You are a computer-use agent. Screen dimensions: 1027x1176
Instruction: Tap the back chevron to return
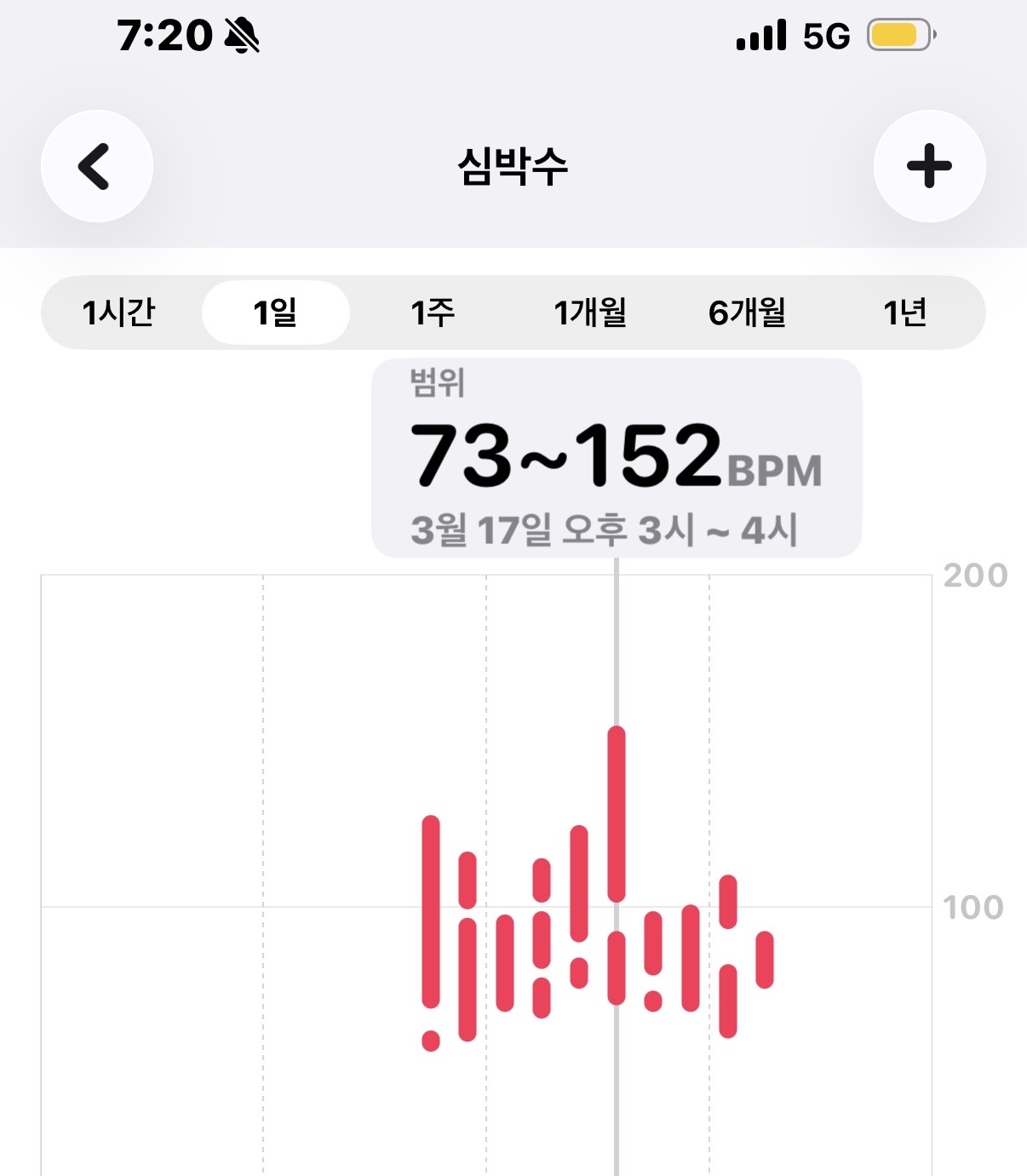tap(96, 167)
